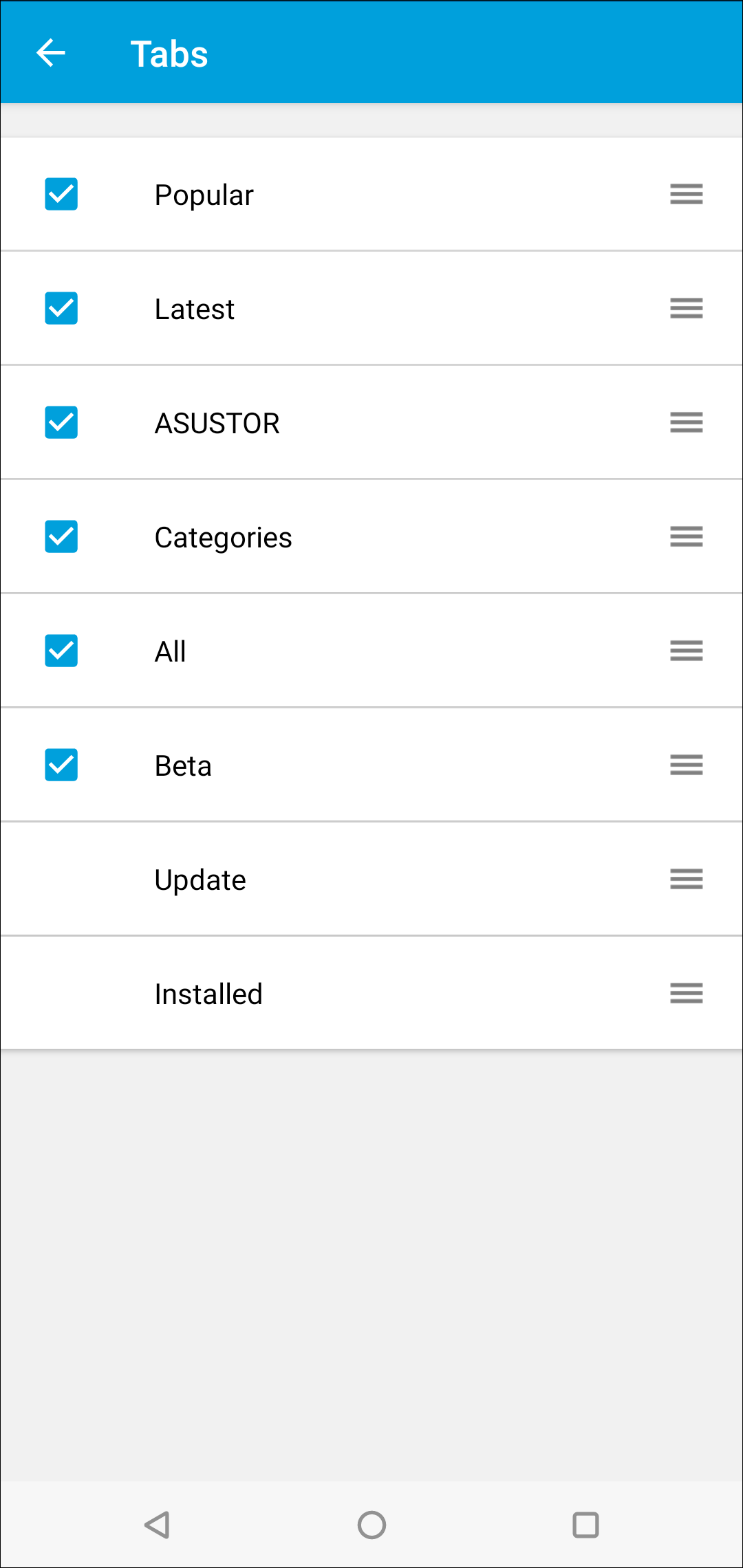Tap the reorder handle for Latest

687,308
